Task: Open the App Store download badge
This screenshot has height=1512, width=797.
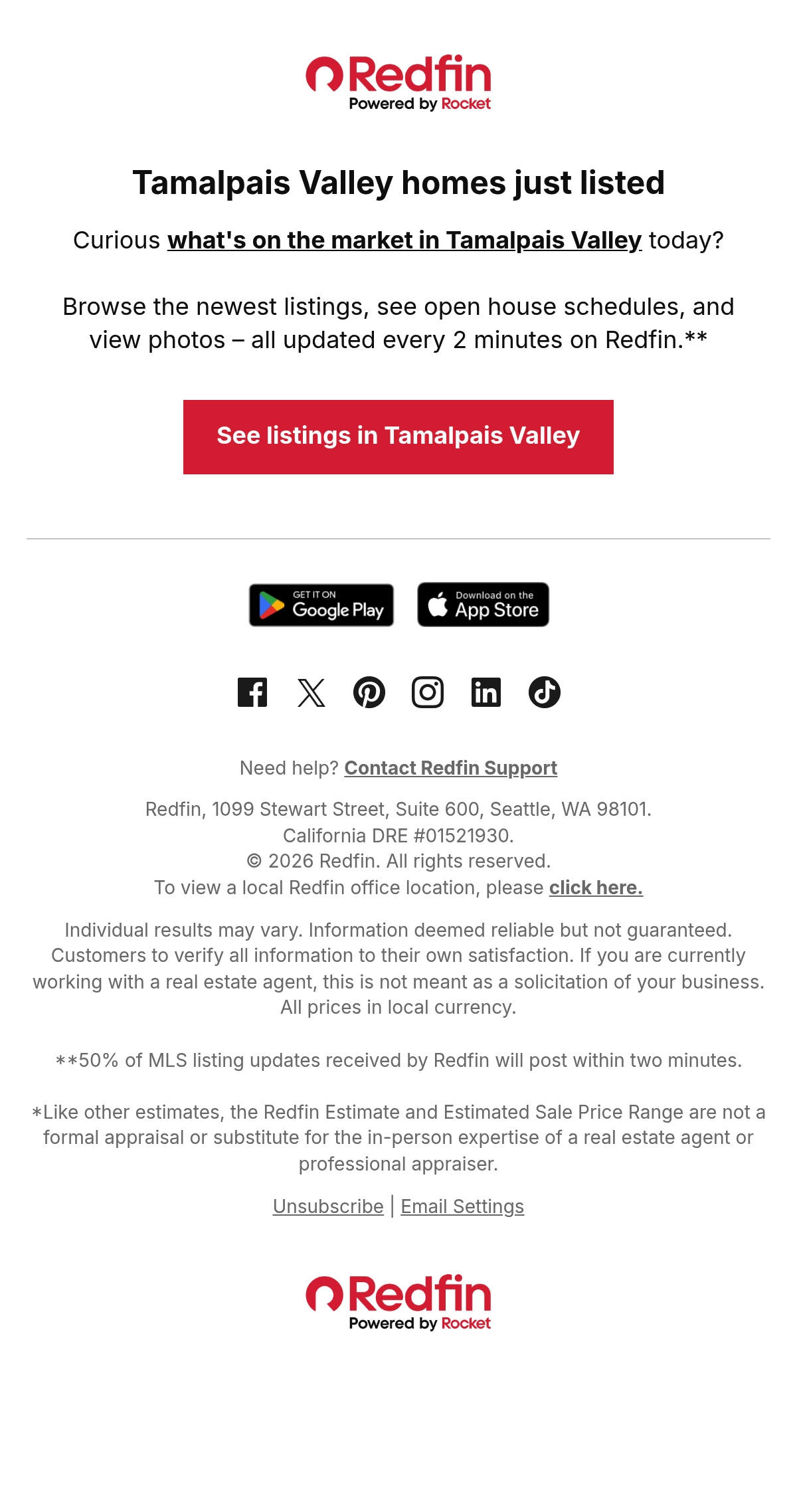Action: [484, 605]
